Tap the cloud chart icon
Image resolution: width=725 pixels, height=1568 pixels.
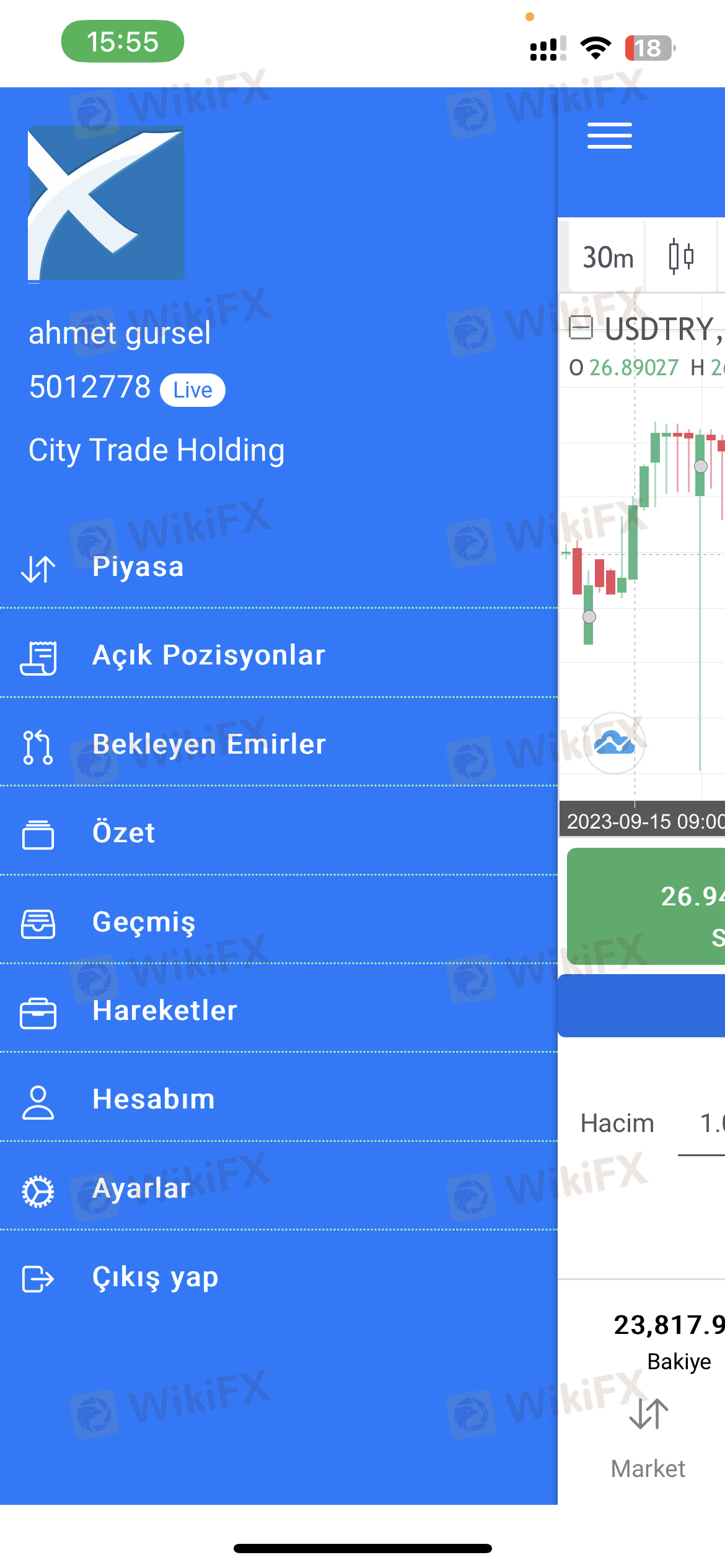614,743
